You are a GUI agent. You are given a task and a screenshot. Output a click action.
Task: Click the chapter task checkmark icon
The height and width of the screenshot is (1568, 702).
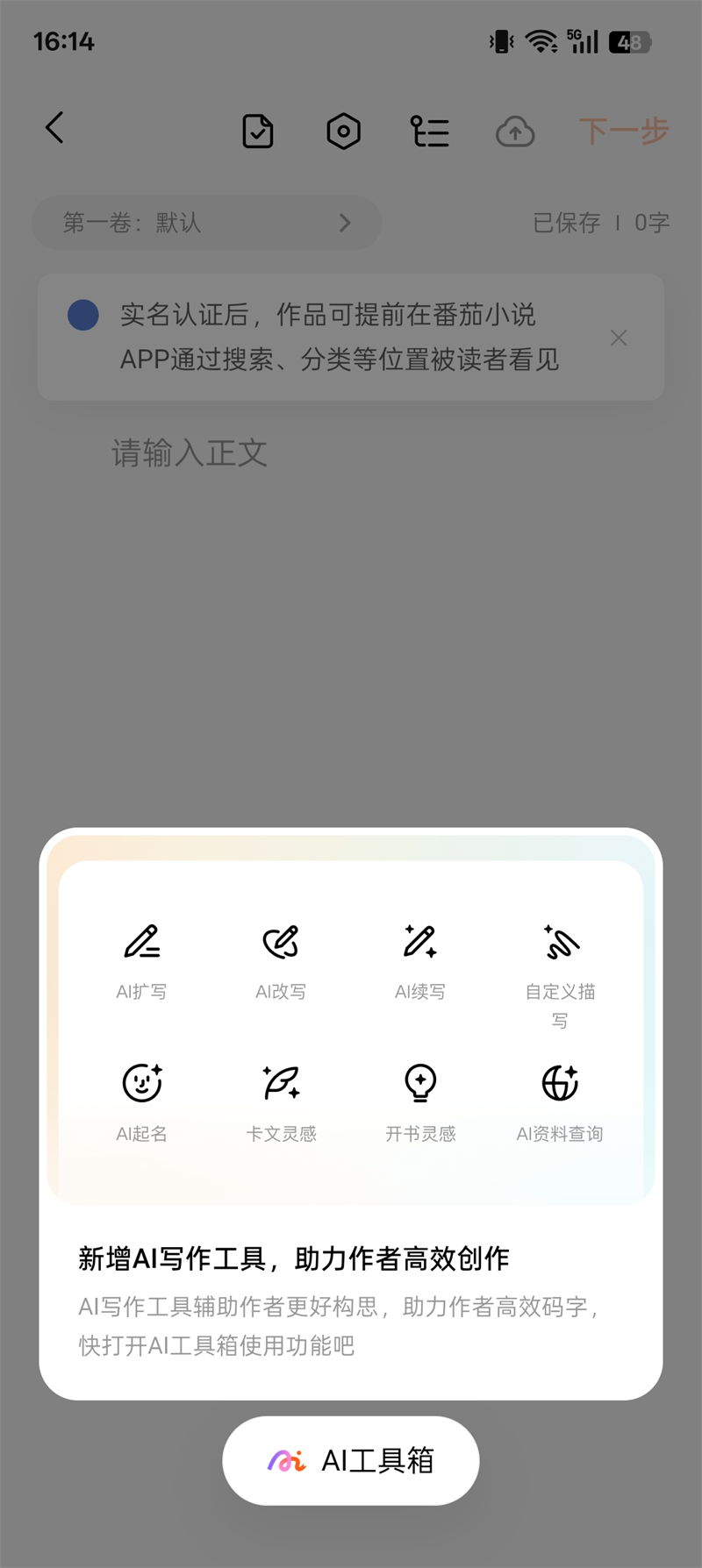[x=257, y=131]
